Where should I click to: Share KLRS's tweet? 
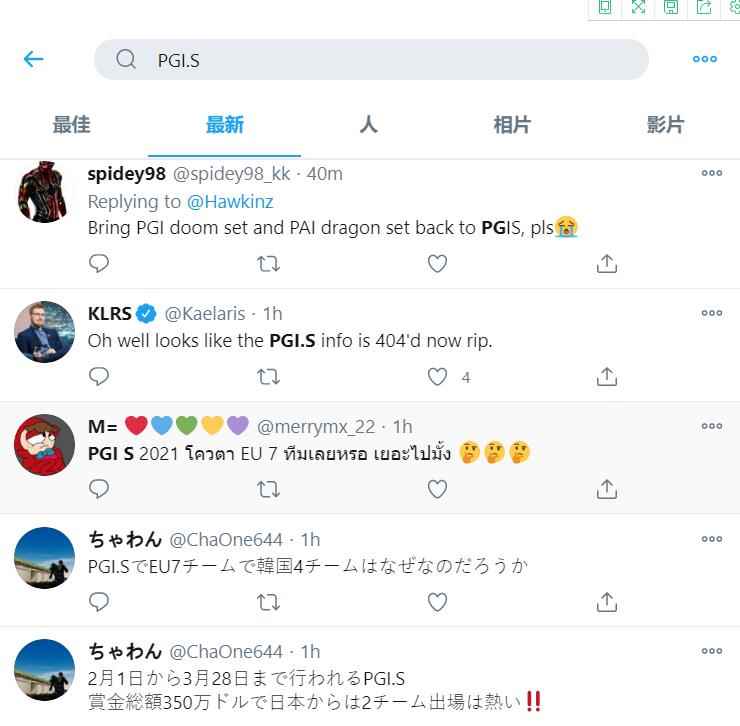point(606,377)
